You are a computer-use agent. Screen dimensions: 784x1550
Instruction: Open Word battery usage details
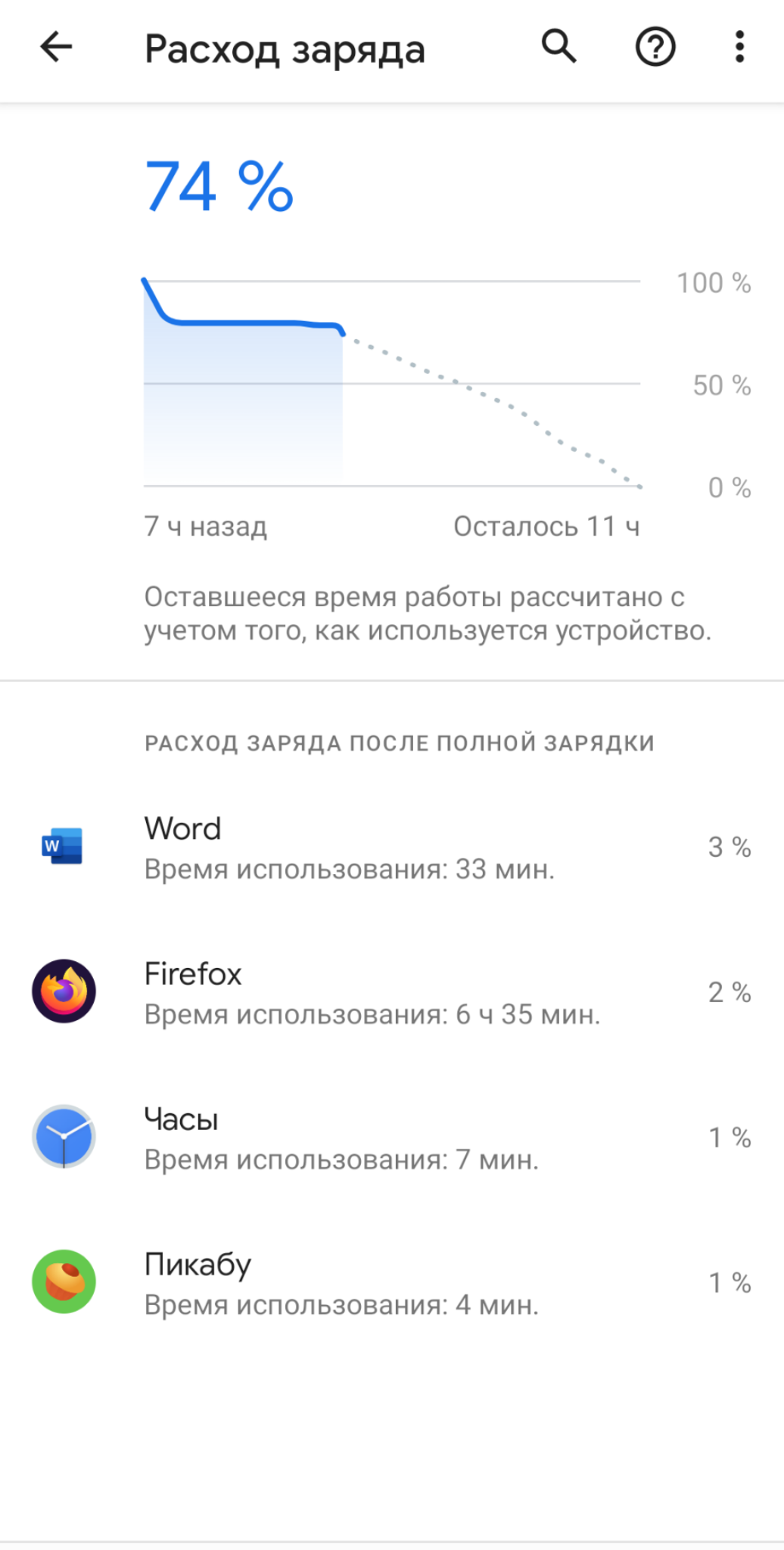tap(392, 848)
